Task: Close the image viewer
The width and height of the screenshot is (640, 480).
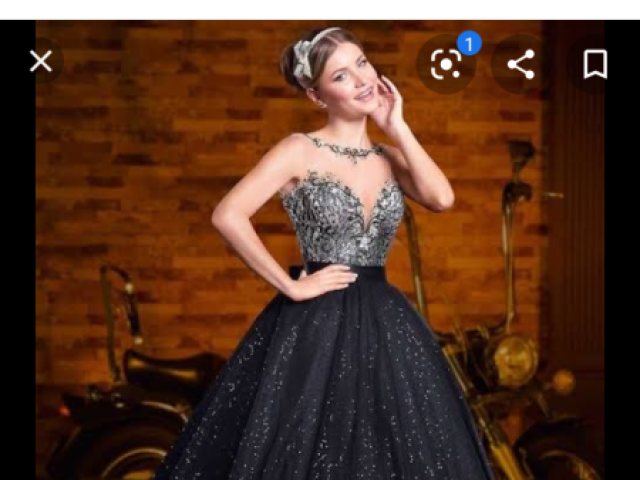Action: (x=41, y=62)
